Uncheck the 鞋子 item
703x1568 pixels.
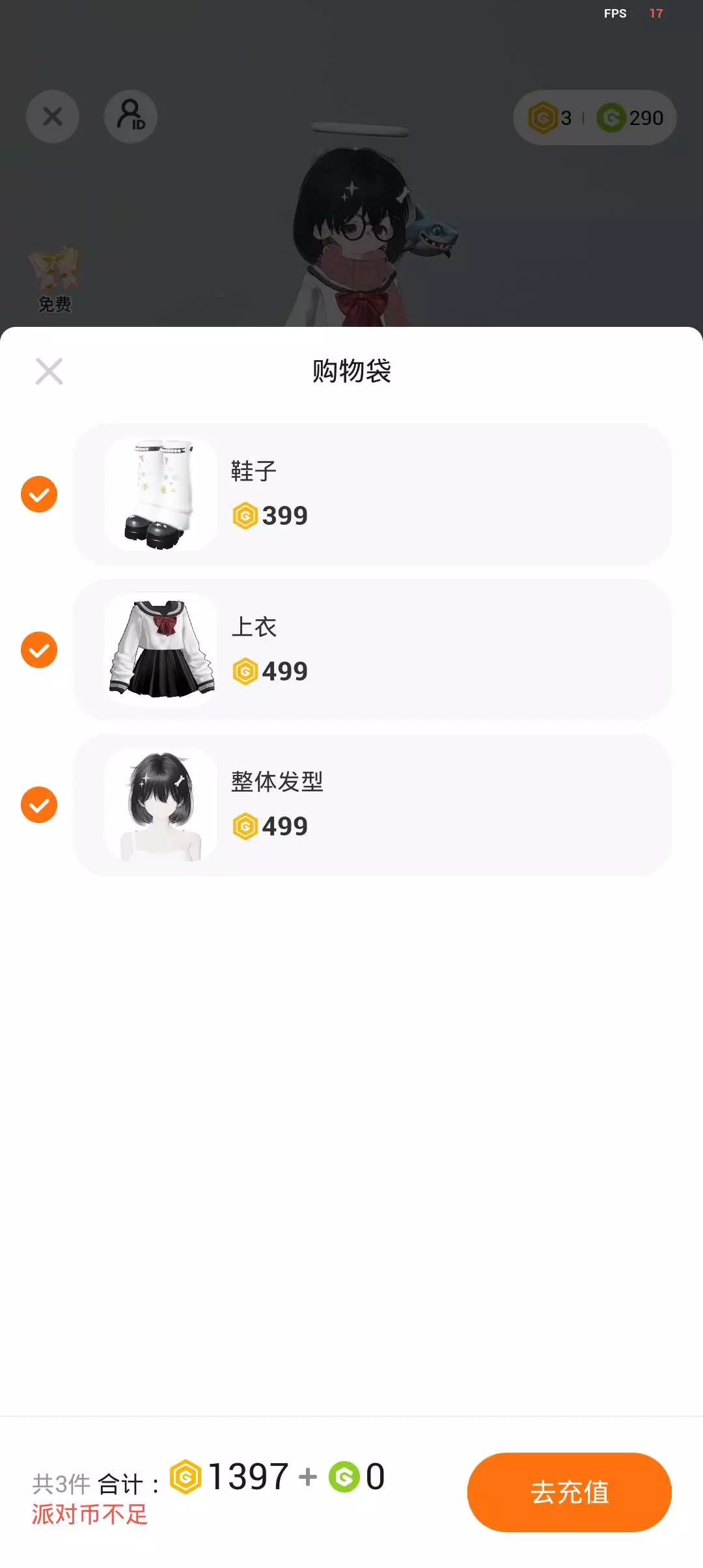pos(39,494)
